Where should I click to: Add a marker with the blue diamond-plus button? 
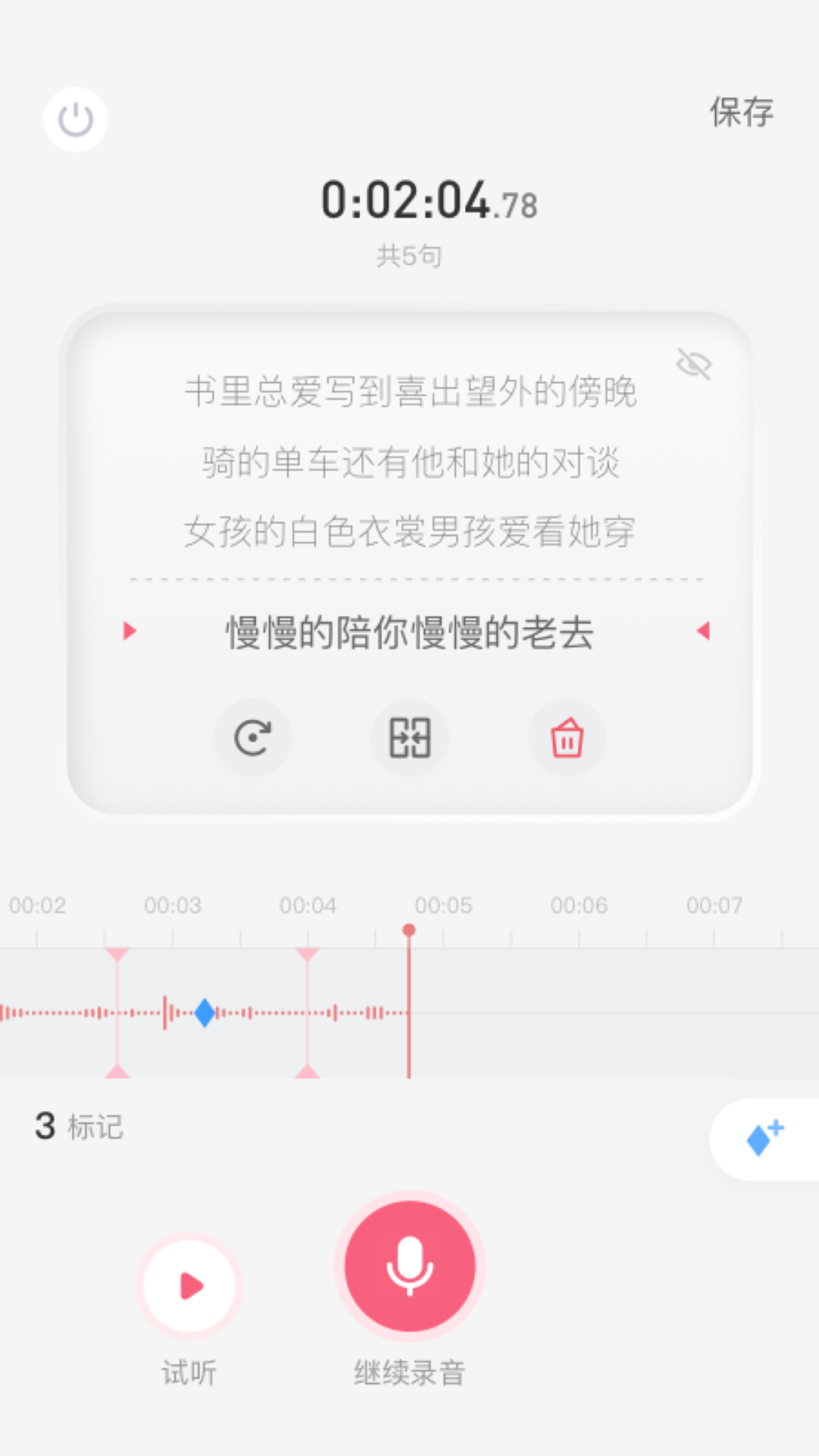(764, 1138)
